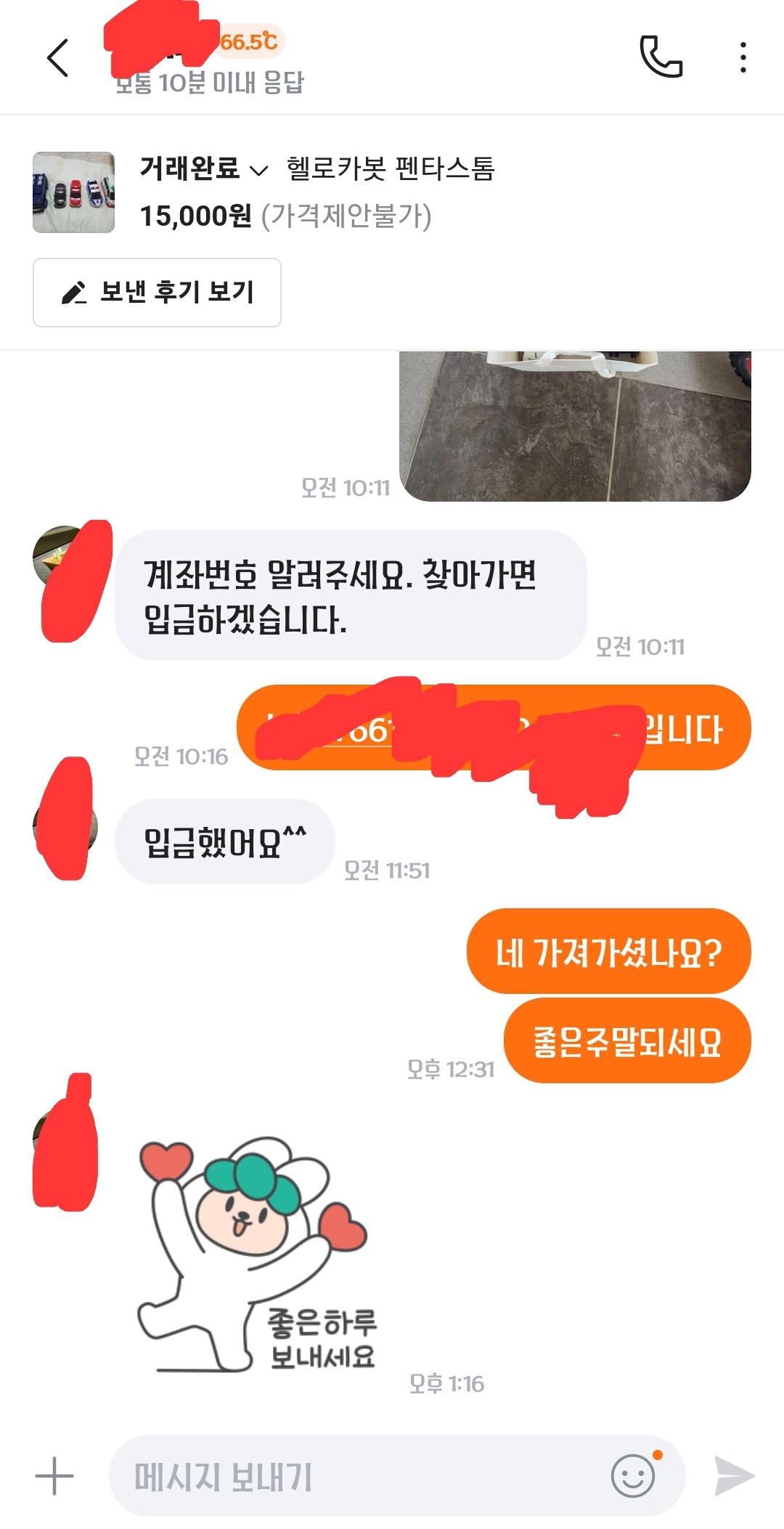Call the seller with the phone icon
Screen dimensions: 784x1529
(x=661, y=57)
